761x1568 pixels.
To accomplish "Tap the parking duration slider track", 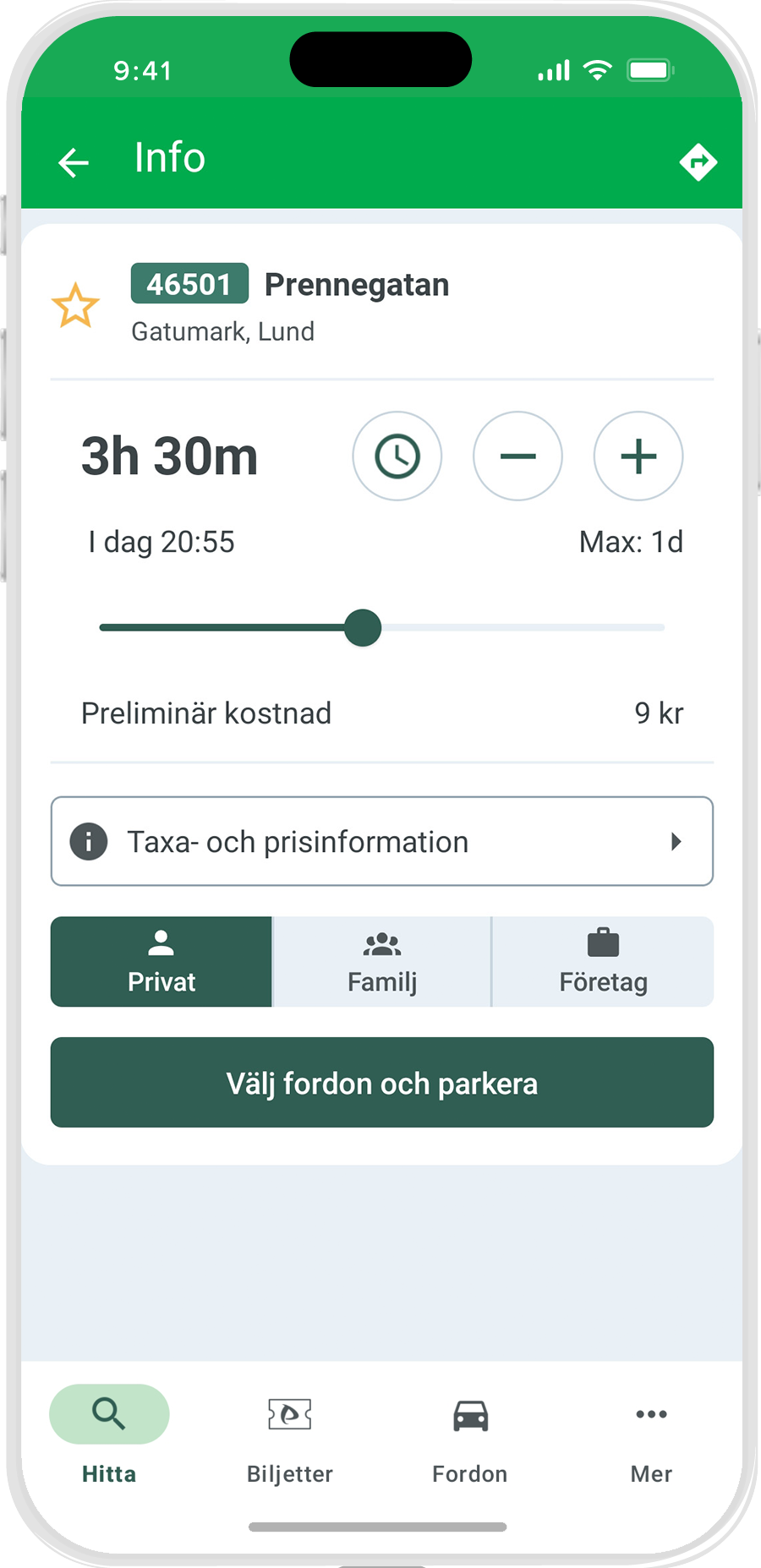I will (381, 627).
